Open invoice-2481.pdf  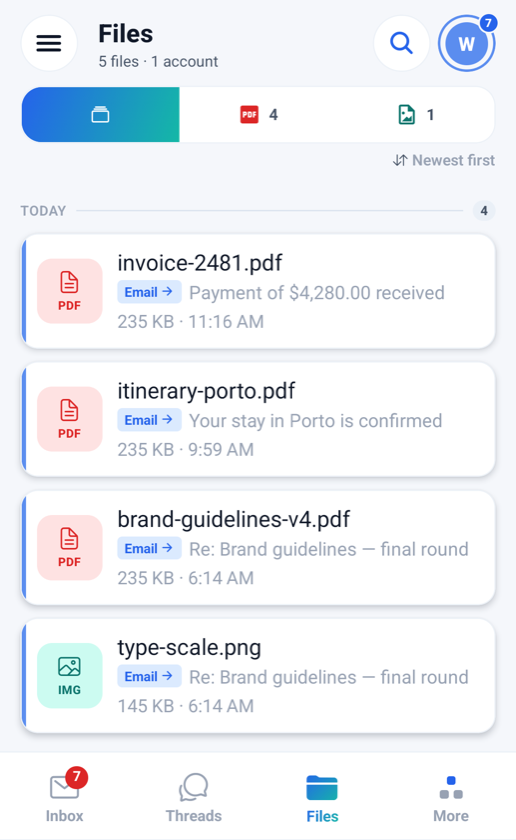[x=258, y=291]
